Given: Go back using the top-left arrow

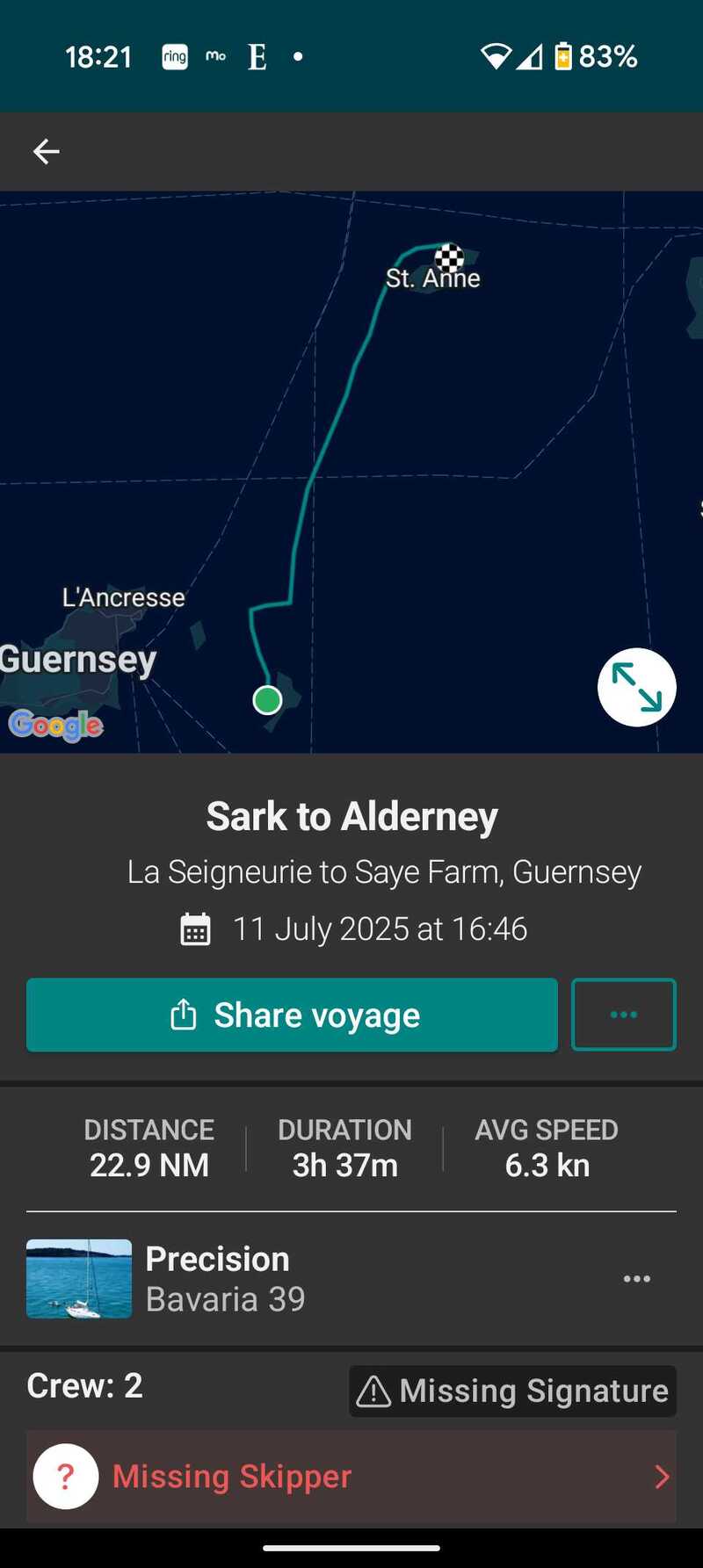Looking at the screenshot, I should click(47, 152).
